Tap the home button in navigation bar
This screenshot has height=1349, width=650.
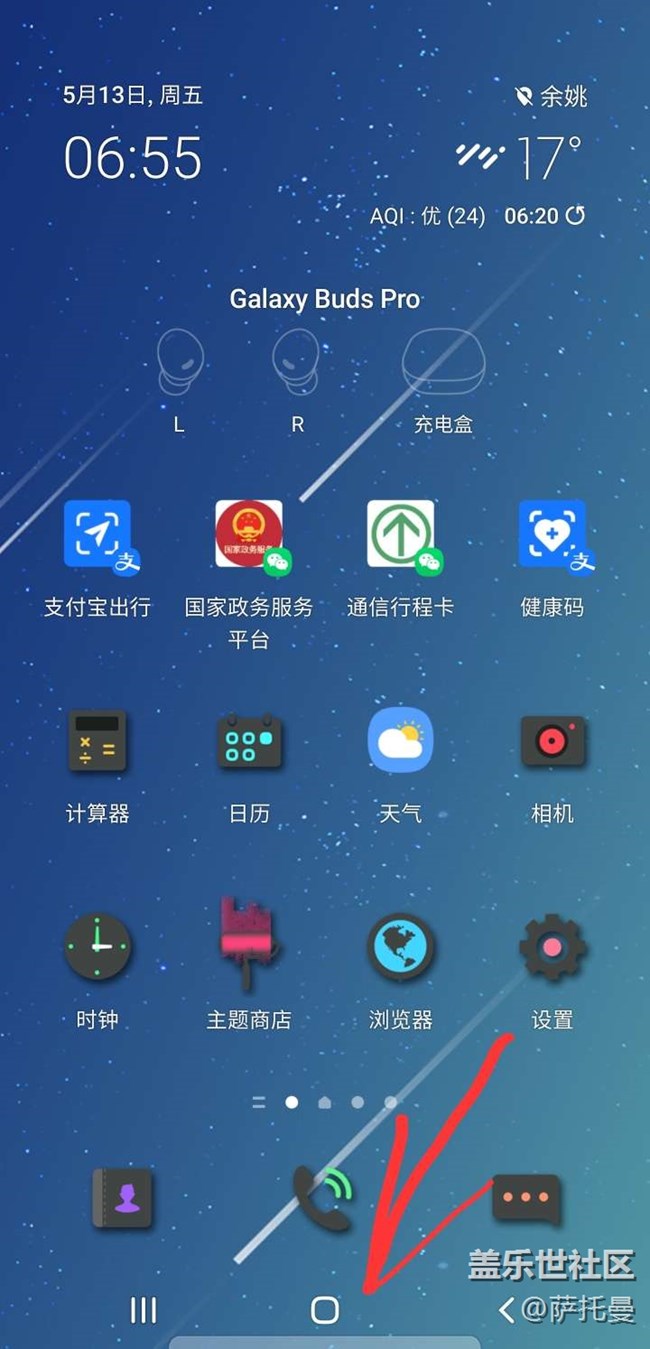point(325,1310)
